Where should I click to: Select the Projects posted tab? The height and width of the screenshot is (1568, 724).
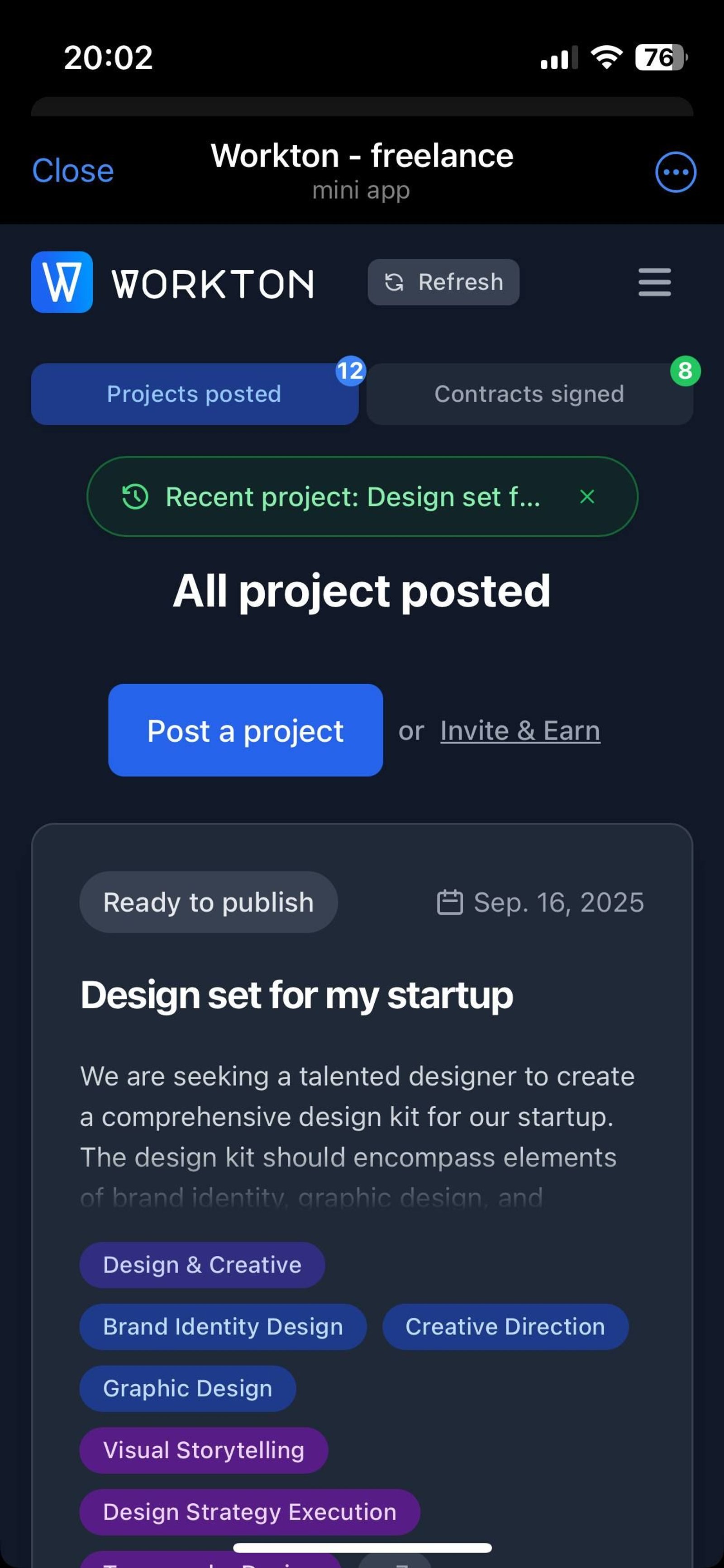(x=194, y=394)
